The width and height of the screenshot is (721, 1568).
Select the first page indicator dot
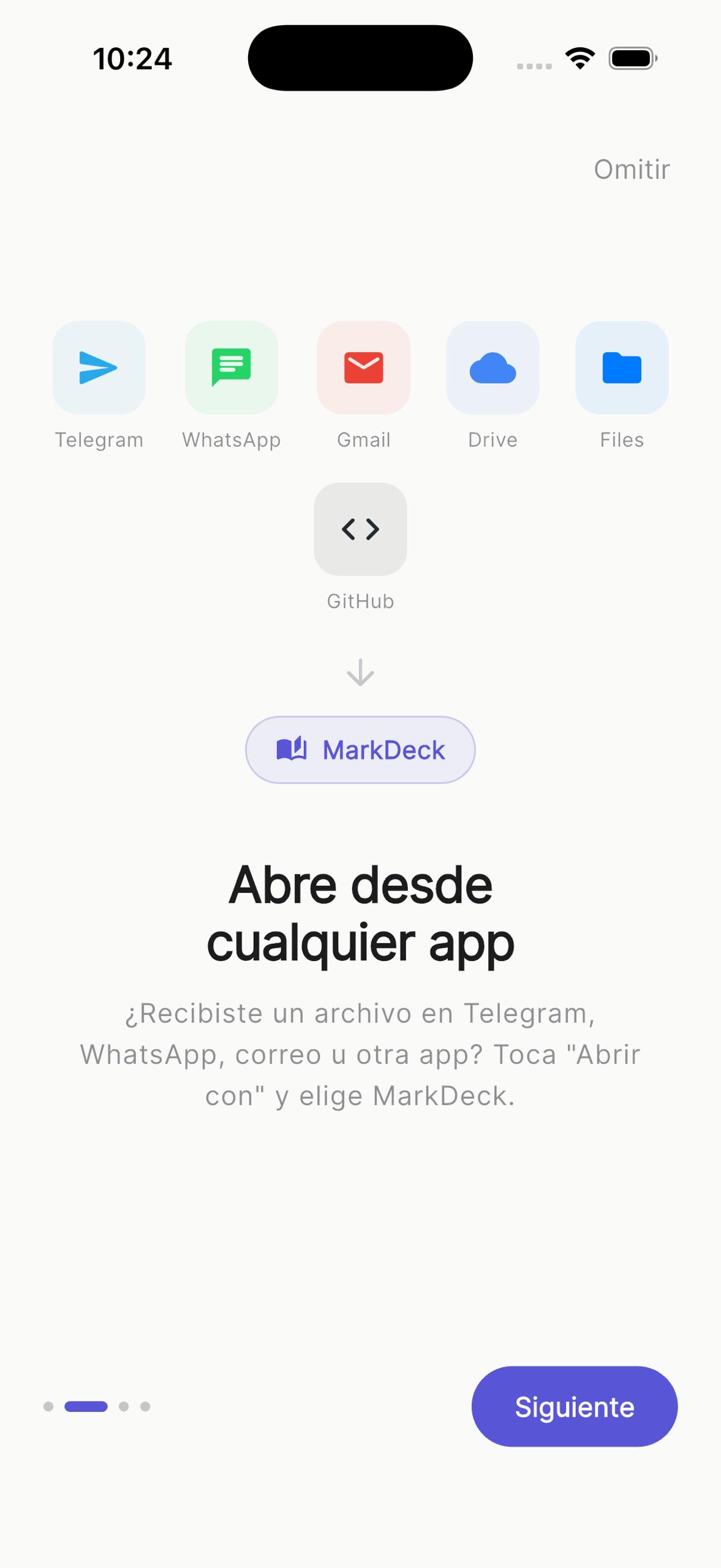tap(50, 1408)
